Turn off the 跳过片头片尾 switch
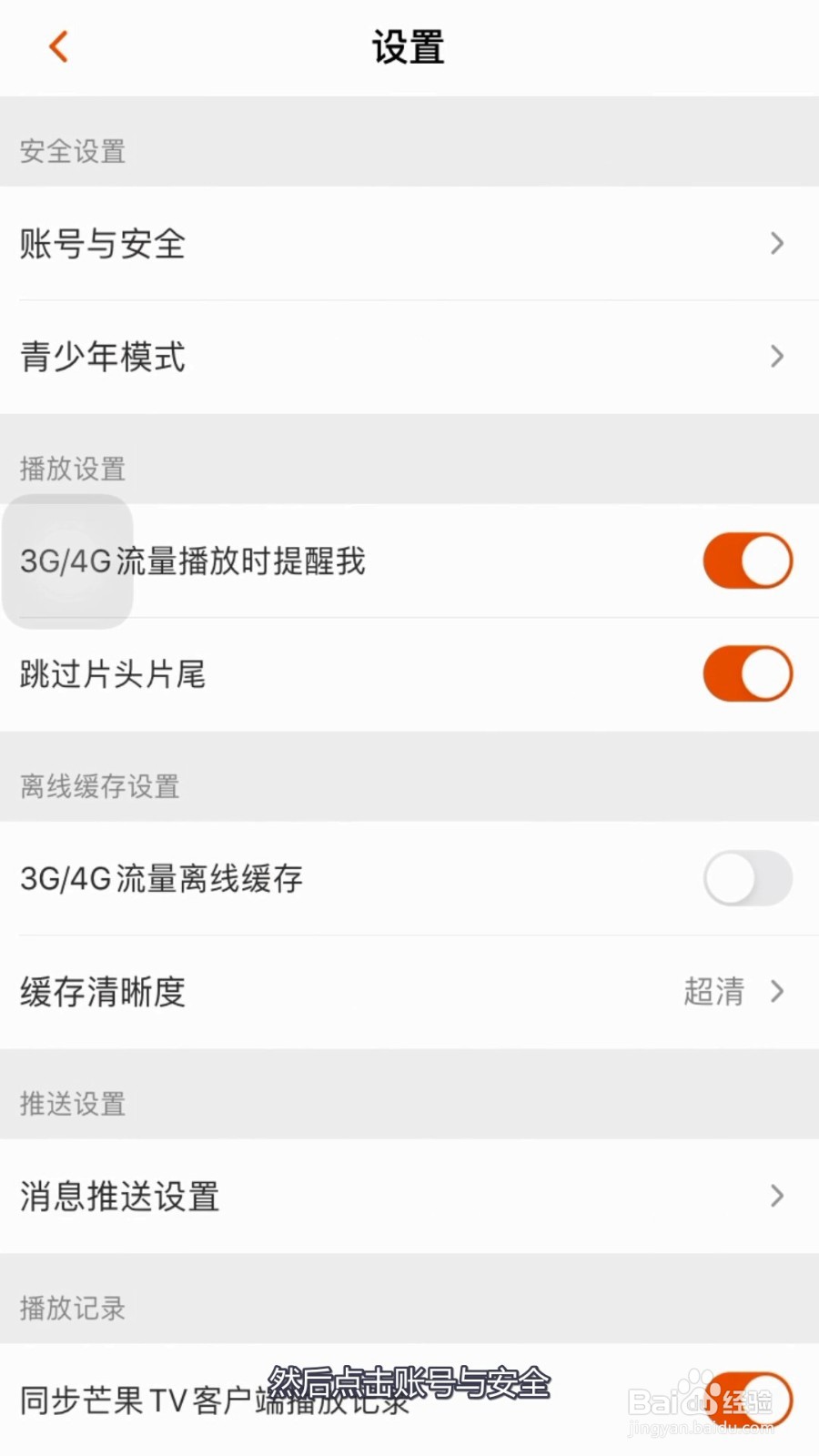819x1456 pixels. [x=747, y=673]
